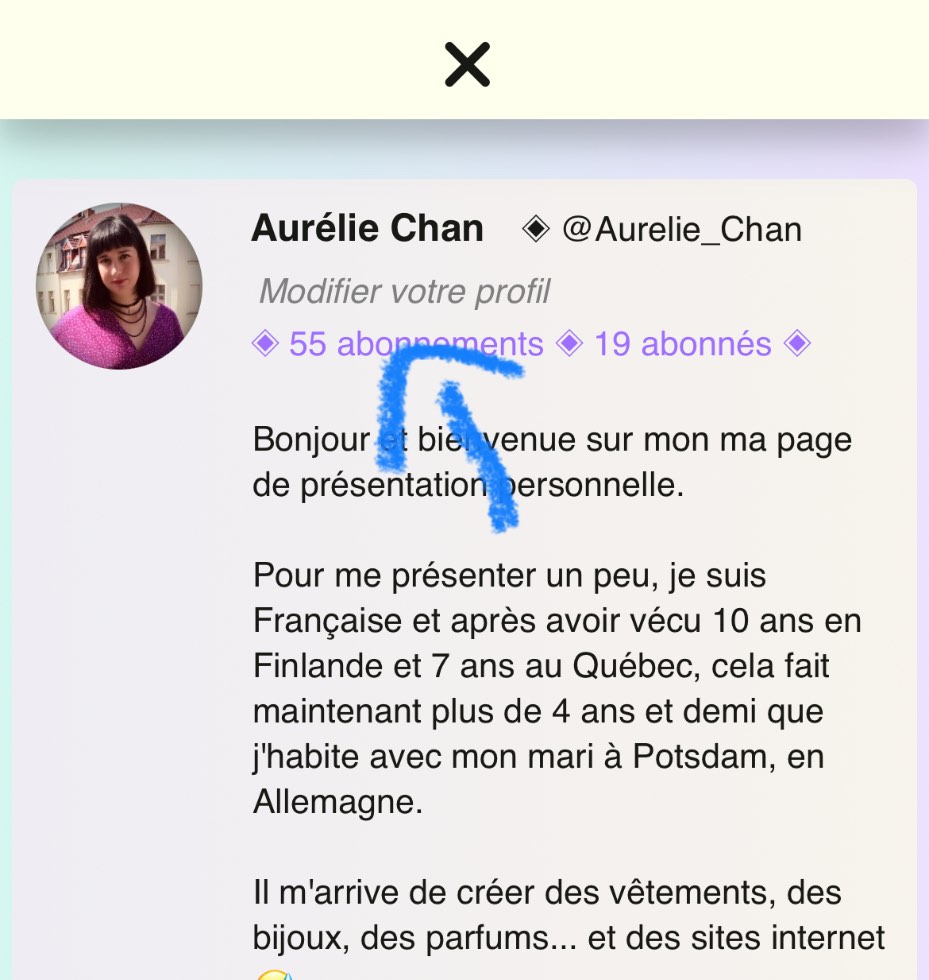Tap the @Aurelie_Chan handle
The image size is (929, 980).
point(681,230)
